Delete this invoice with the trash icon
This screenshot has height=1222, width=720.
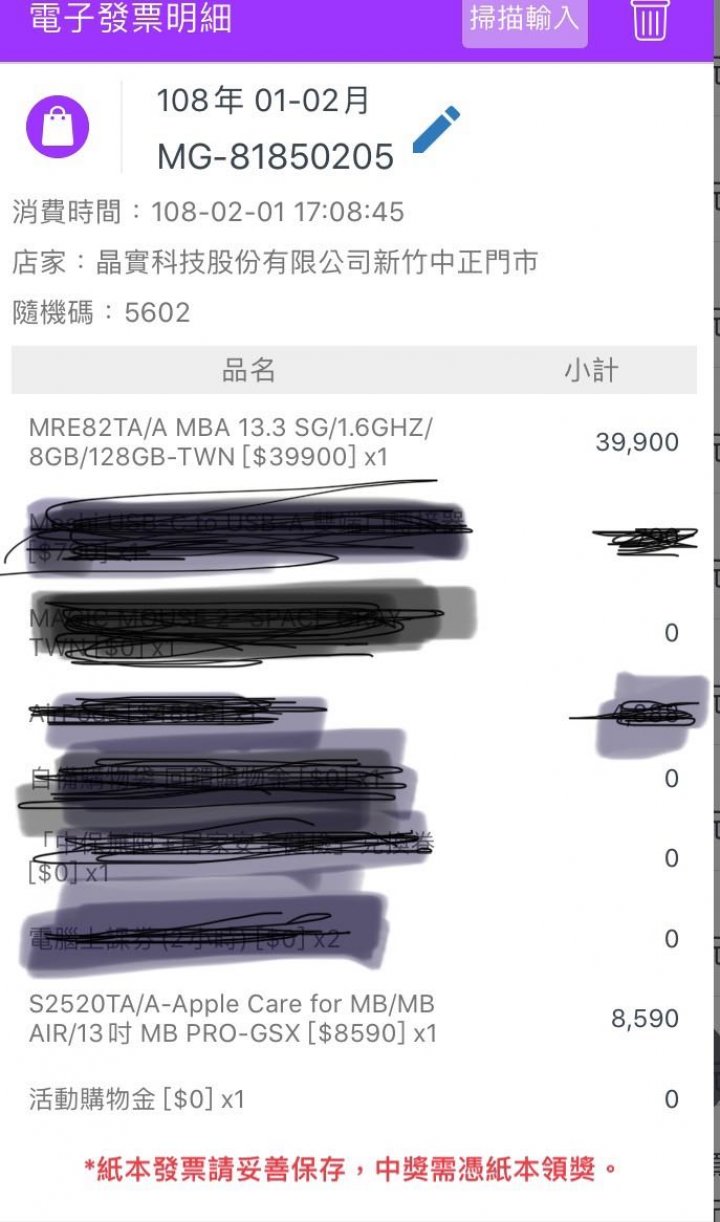[650, 18]
